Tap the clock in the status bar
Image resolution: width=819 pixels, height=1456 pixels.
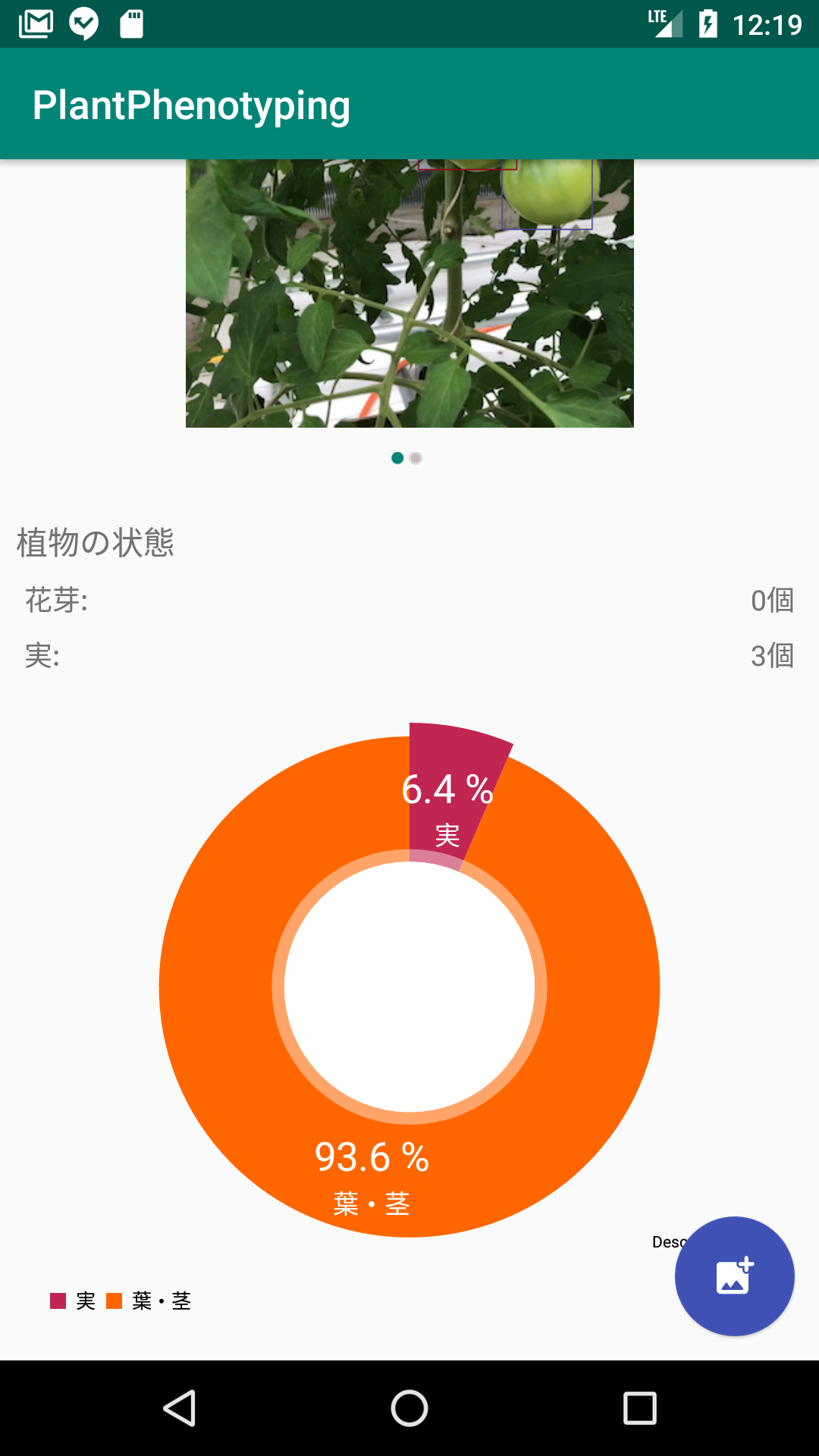pyautogui.click(x=766, y=22)
